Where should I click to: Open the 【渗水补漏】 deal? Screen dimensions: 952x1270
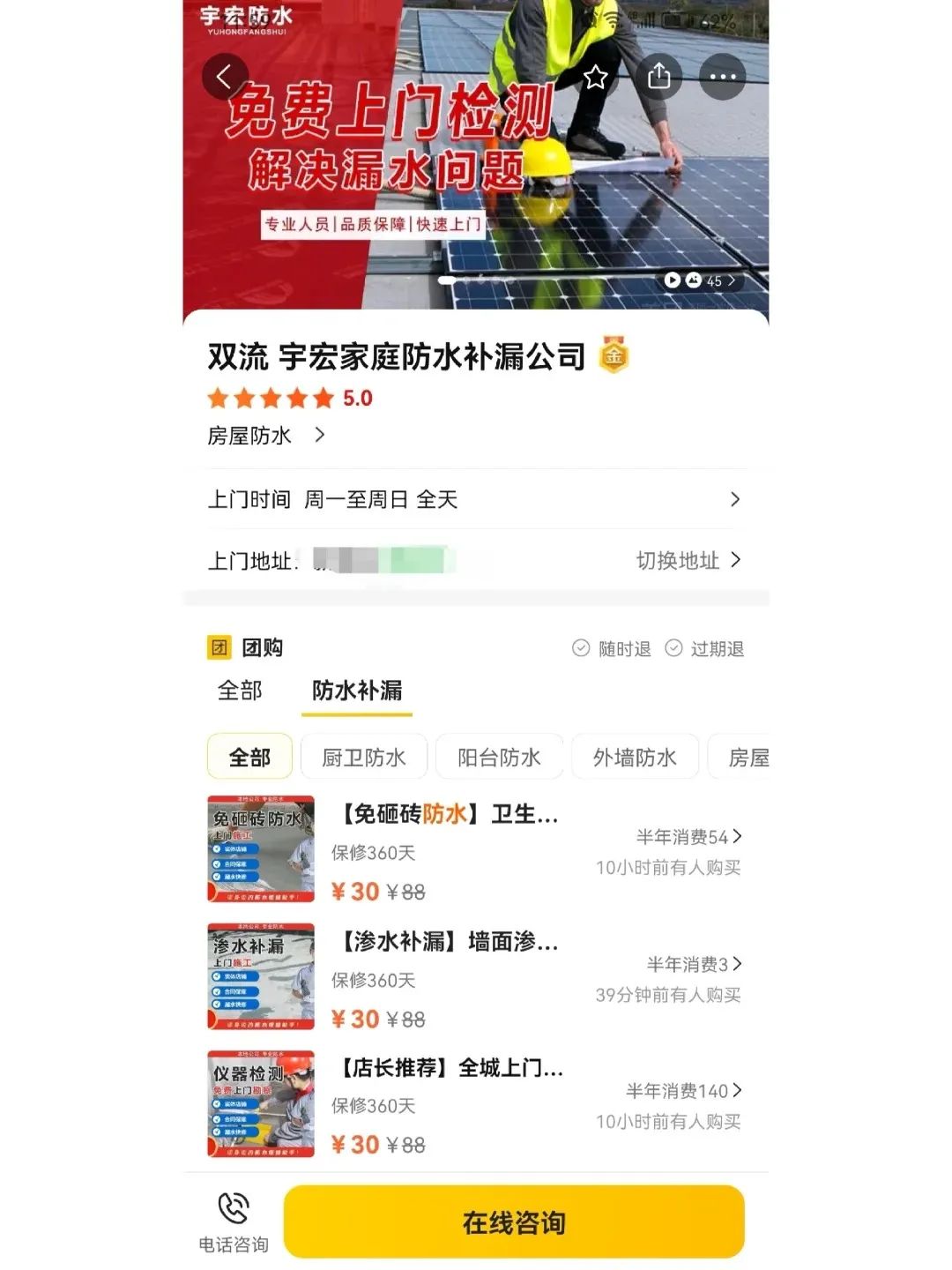click(450, 943)
